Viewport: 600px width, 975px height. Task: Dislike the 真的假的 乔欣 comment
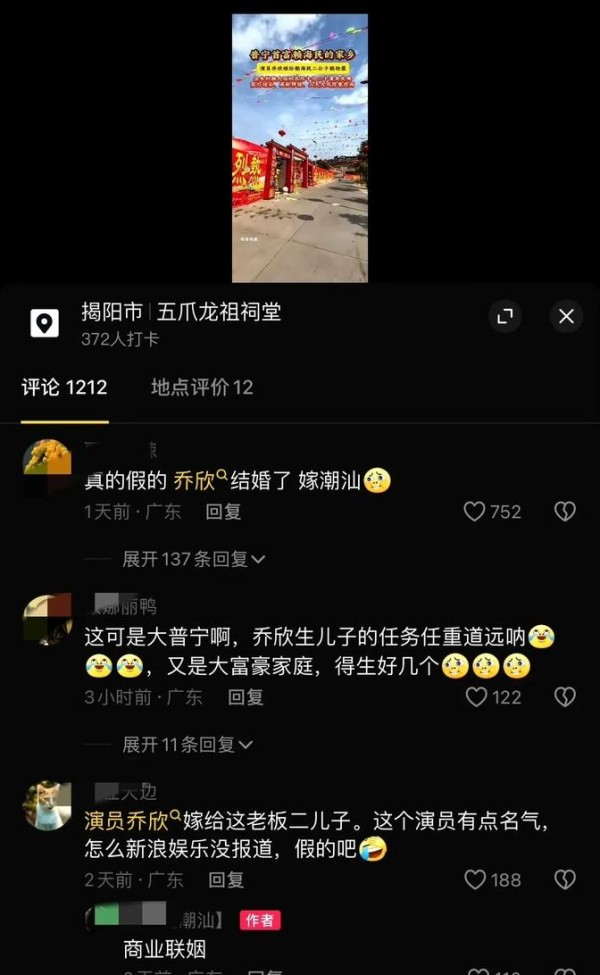coord(565,511)
